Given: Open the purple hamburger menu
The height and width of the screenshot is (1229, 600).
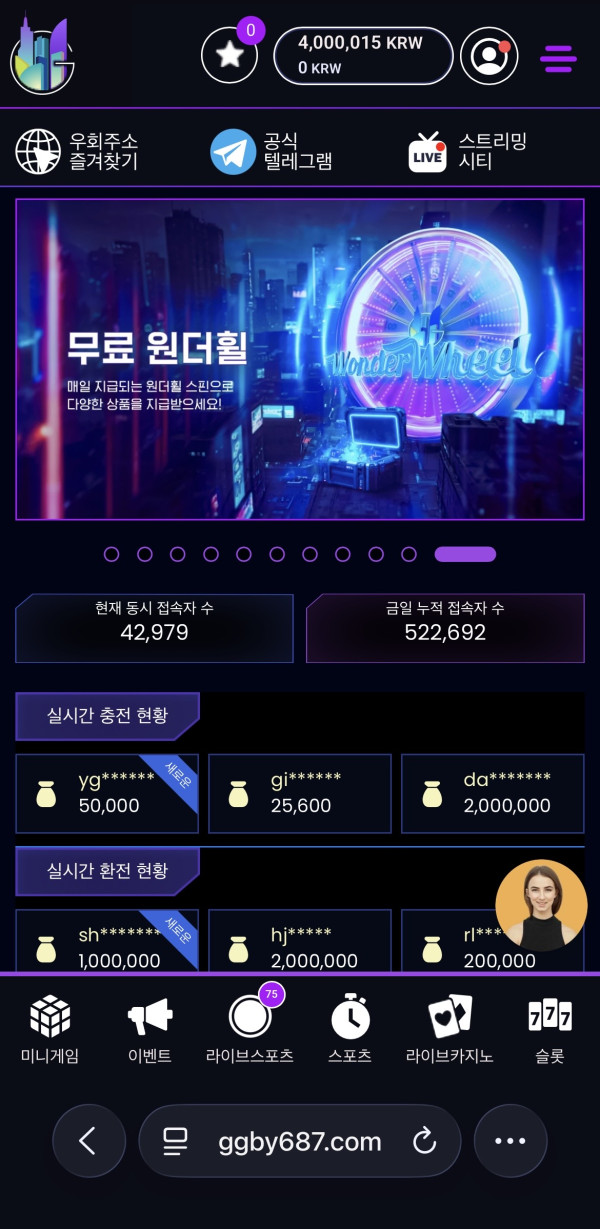Looking at the screenshot, I should tap(558, 58).
